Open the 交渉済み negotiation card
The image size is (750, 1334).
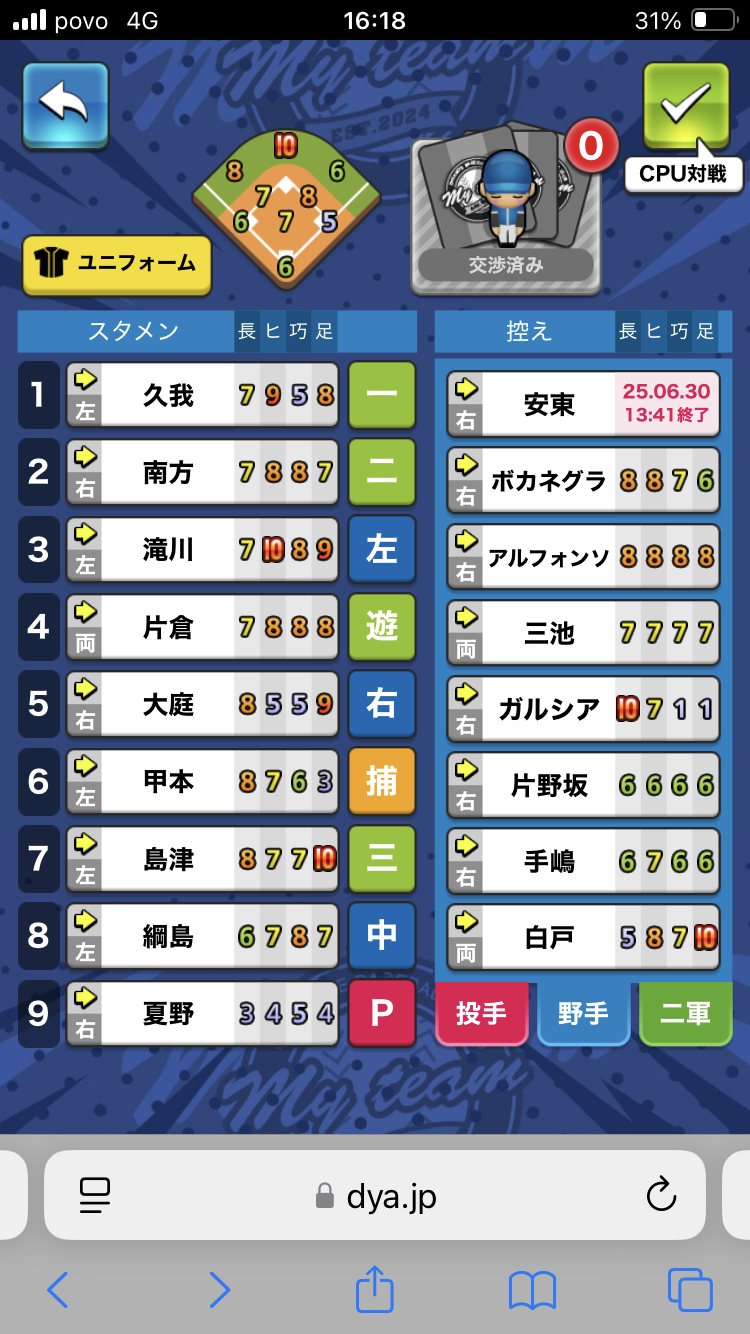[x=506, y=215]
